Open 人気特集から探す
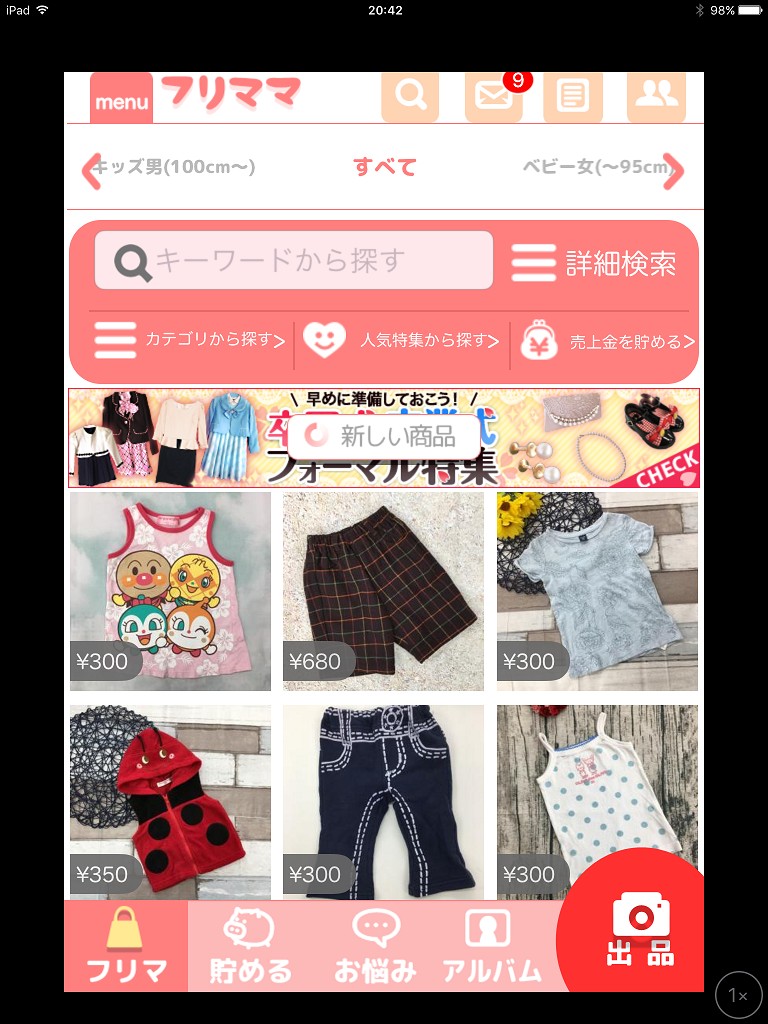This screenshot has width=768, height=1024. pyautogui.click(x=401, y=340)
